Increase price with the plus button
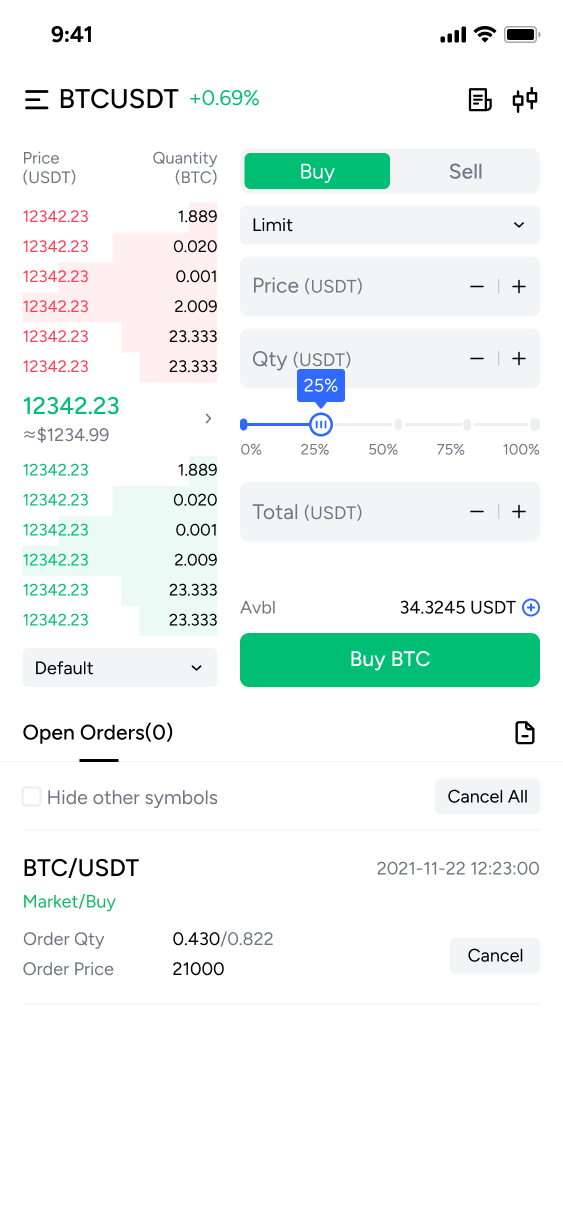563x1218 pixels. [519, 286]
